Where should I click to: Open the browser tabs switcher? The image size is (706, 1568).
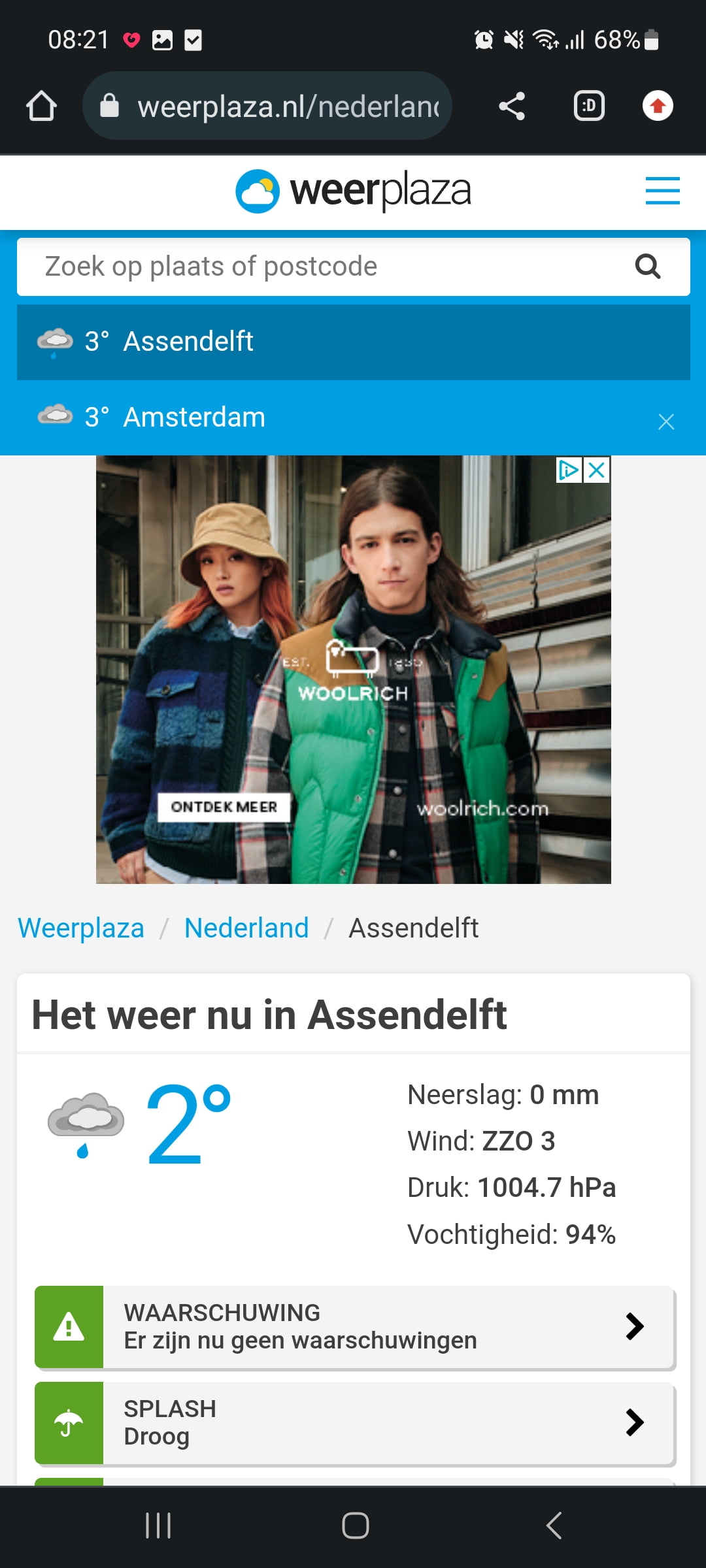[589, 106]
